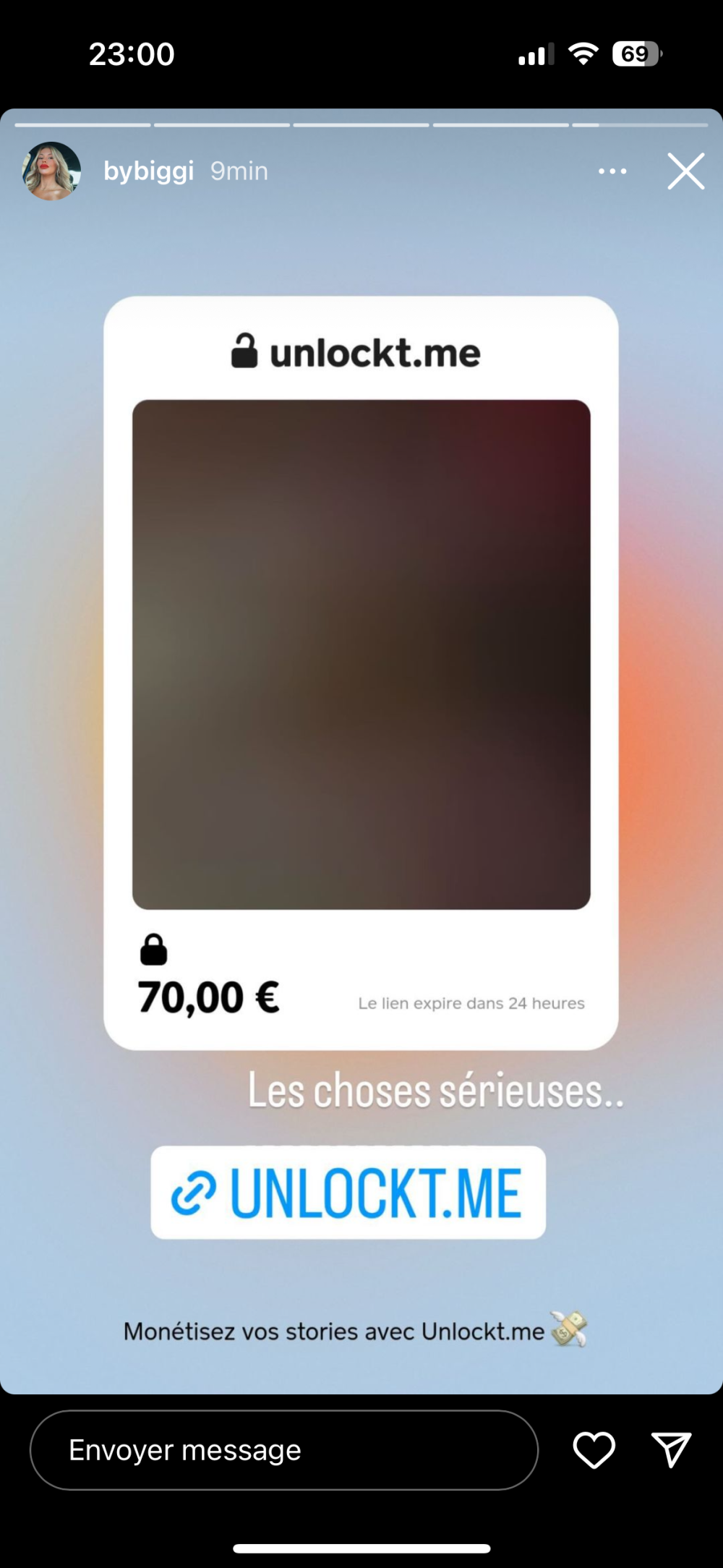Focus the Envoyer message field
723x1568 pixels.
click(x=283, y=1450)
